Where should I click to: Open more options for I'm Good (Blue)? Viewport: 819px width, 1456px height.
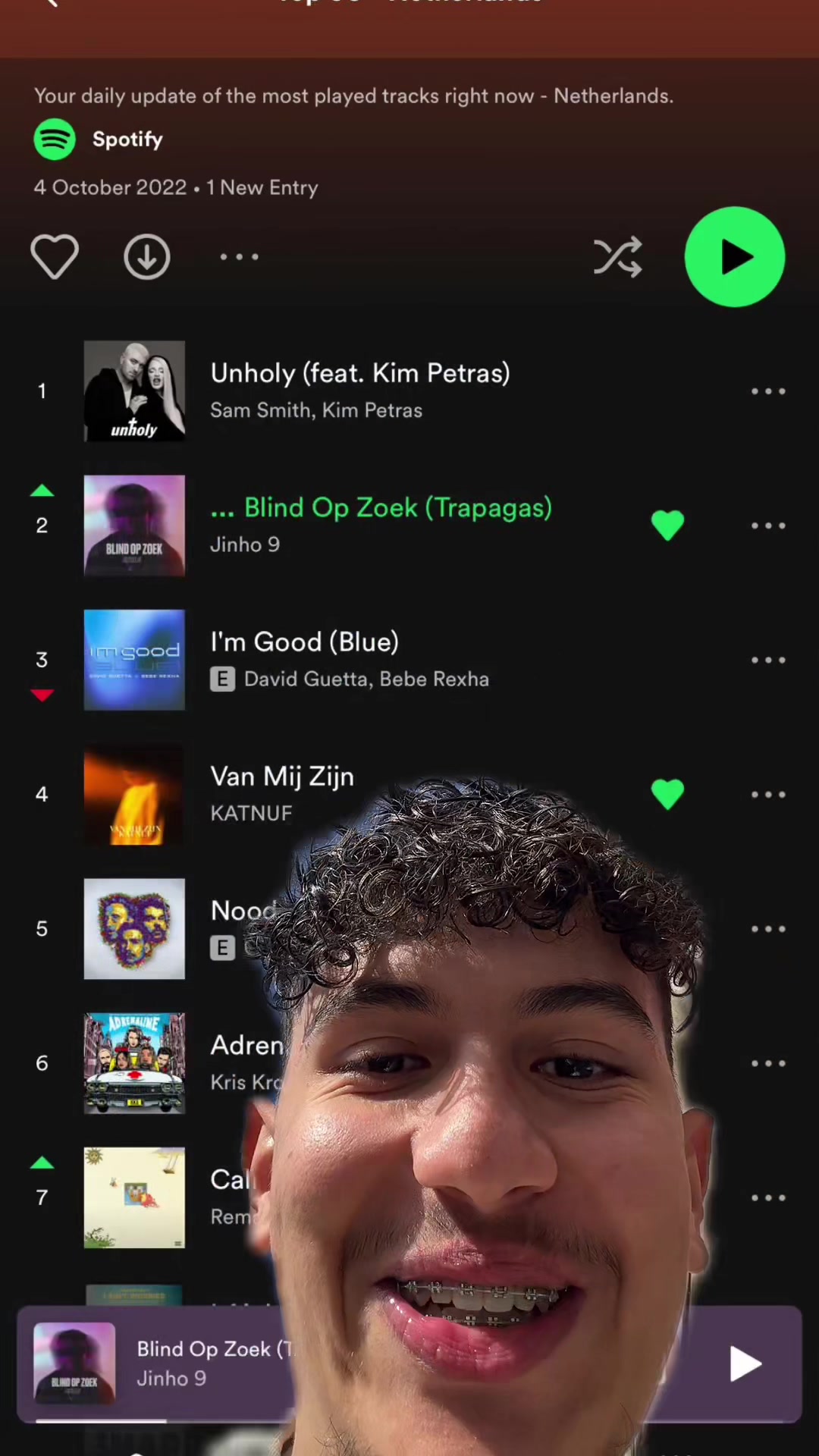(x=768, y=660)
